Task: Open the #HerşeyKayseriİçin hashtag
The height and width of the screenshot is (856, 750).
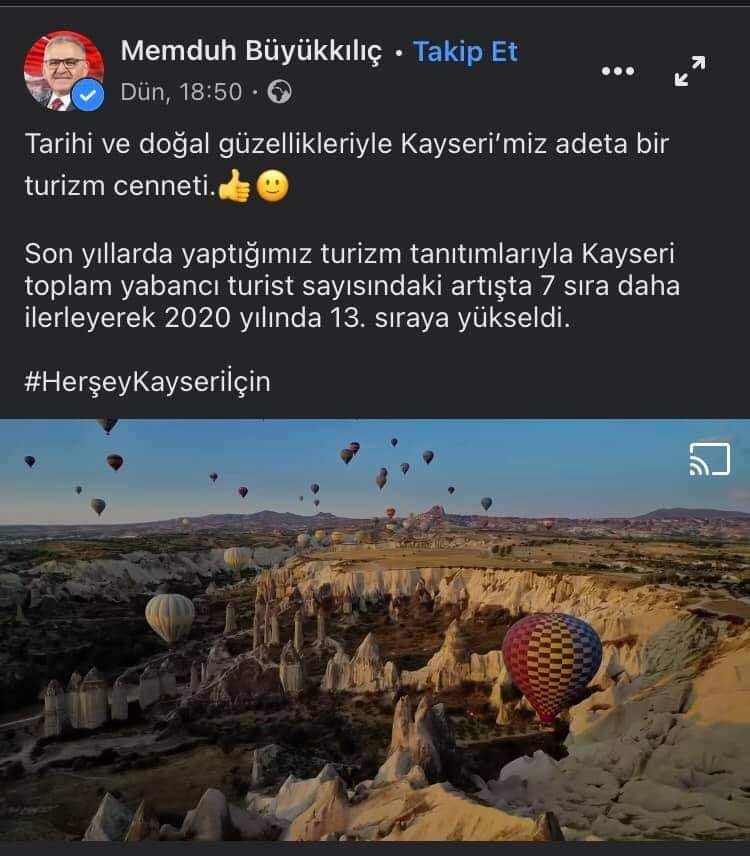Action: [x=148, y=382]
